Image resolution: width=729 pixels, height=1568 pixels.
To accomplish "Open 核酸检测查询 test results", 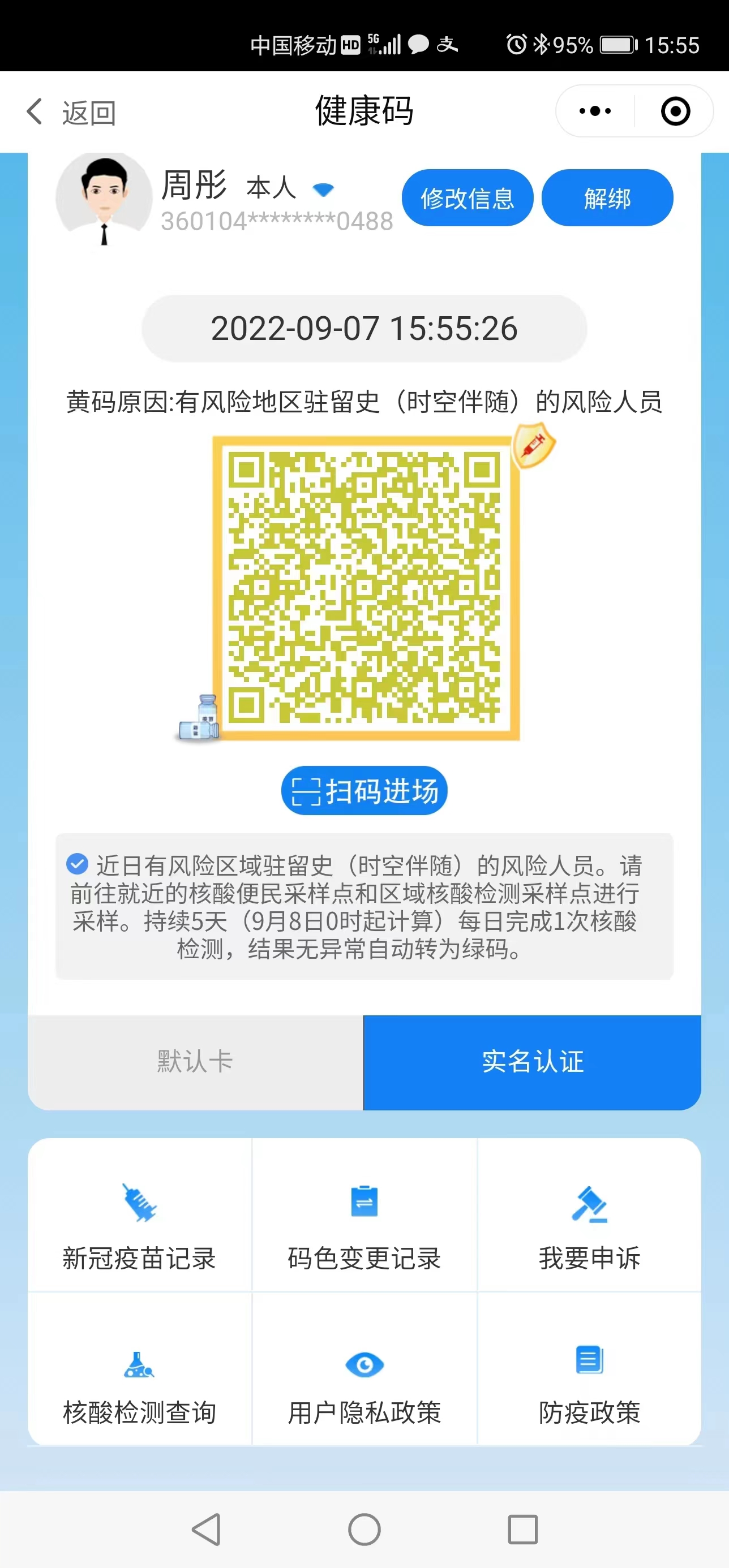I will coord(139,1385).
